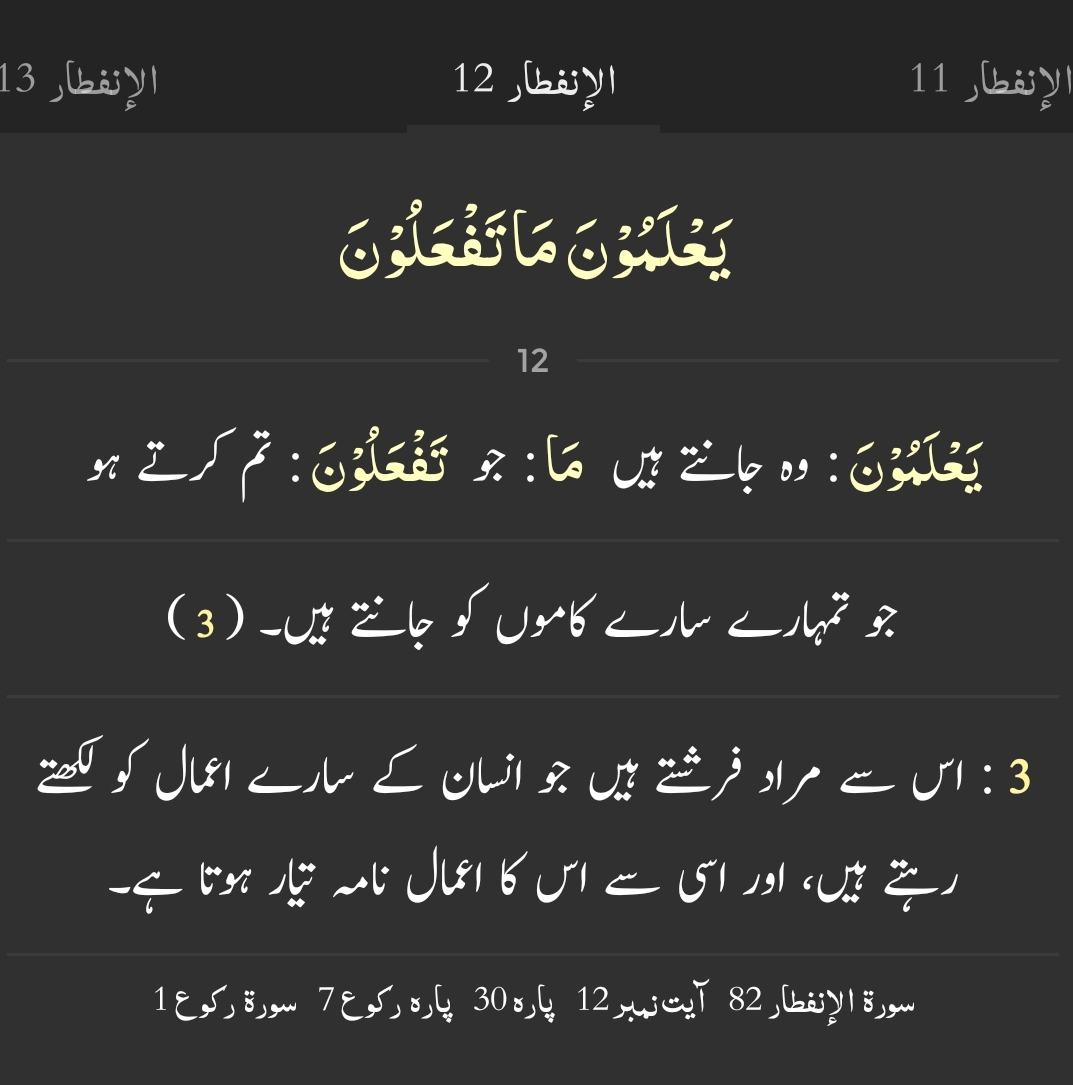Open footnote 3 in the translation
The height and width of the screenshot is (1085, 1073).
tap(204, 623)
